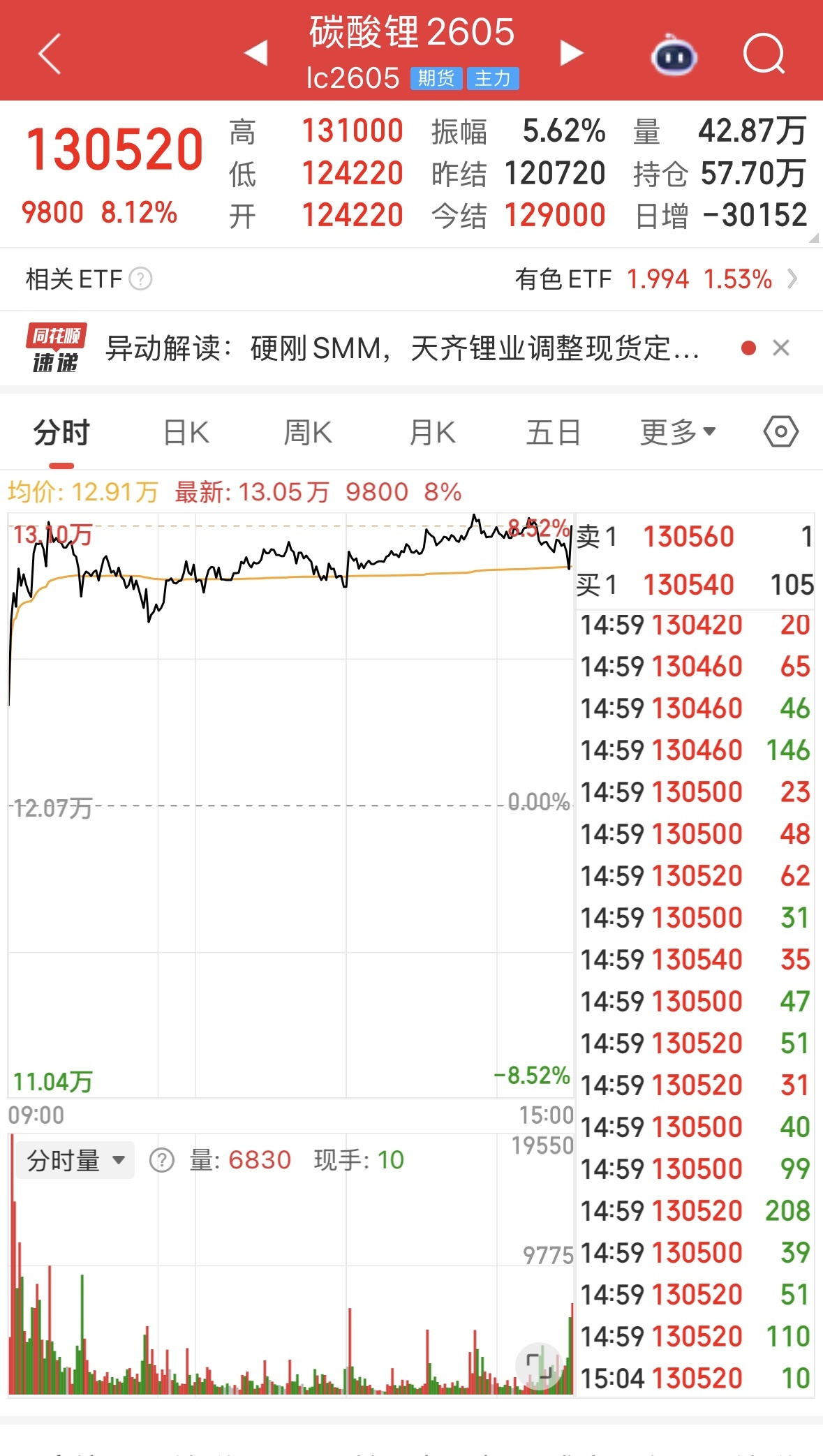The image size is (823, 1456).
Task: Dismiss the 异动解读 news banner
Action: coord(781,348)
